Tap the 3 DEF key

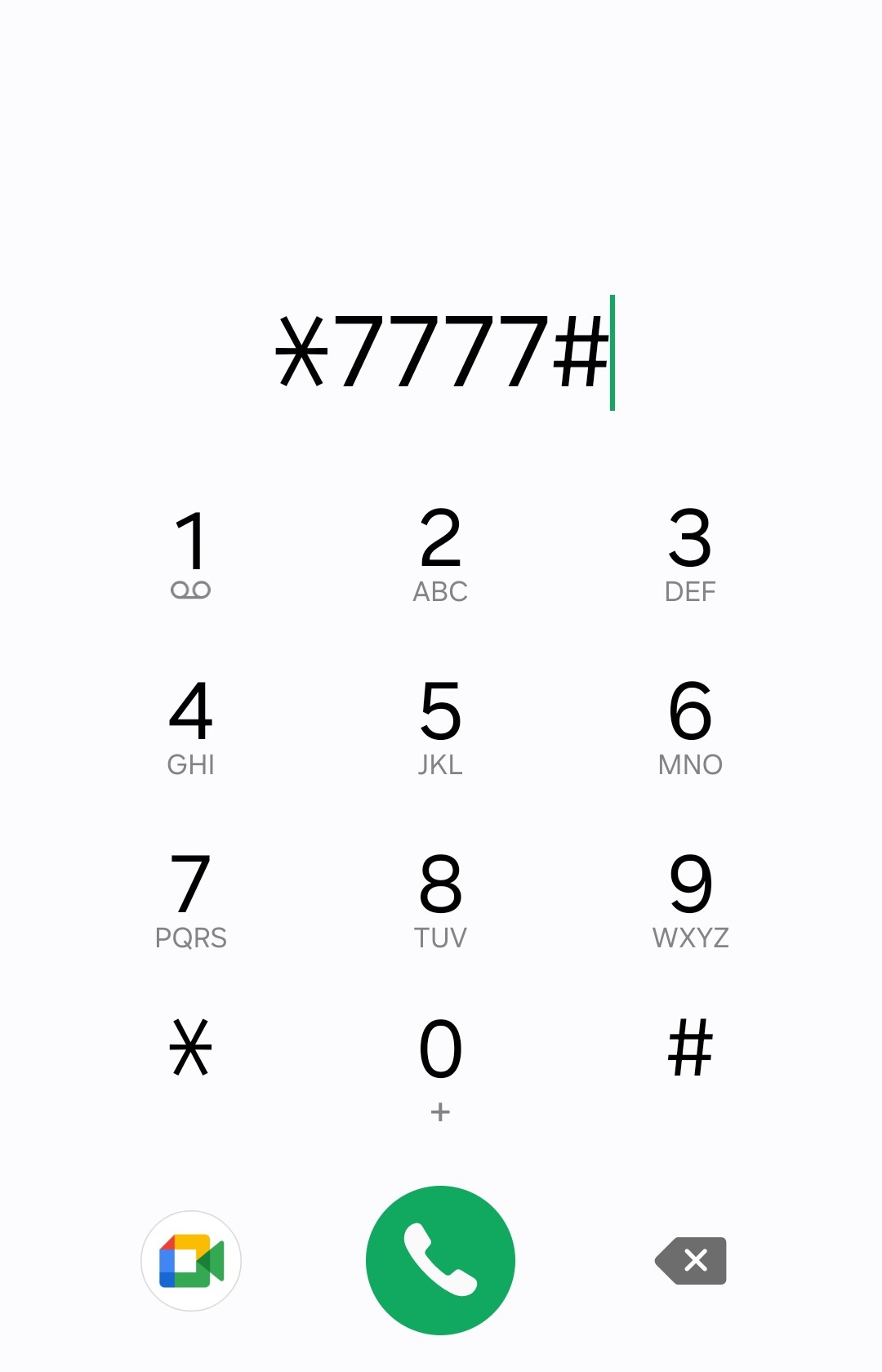(x=690, y=552)
